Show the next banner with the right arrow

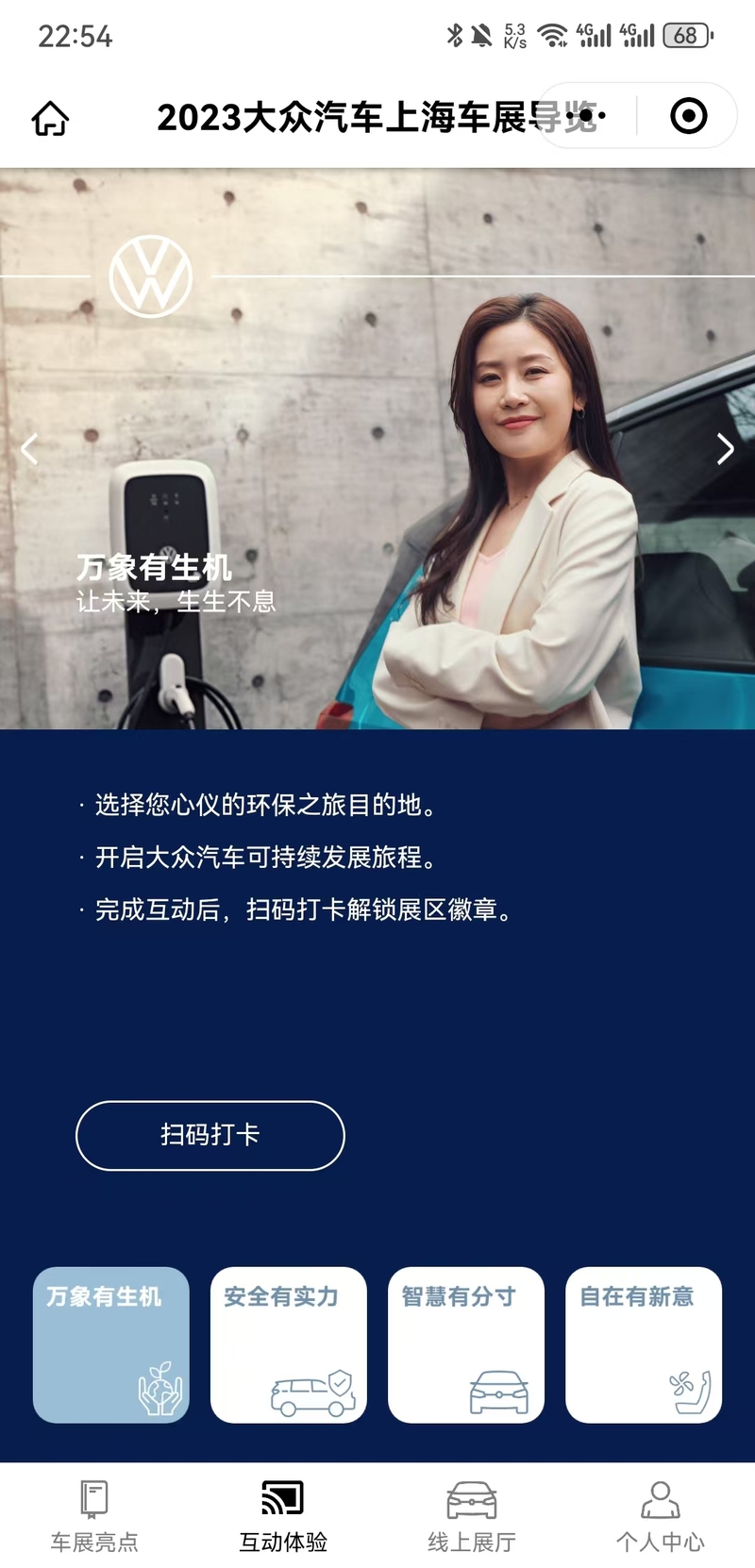coord(725,449)
